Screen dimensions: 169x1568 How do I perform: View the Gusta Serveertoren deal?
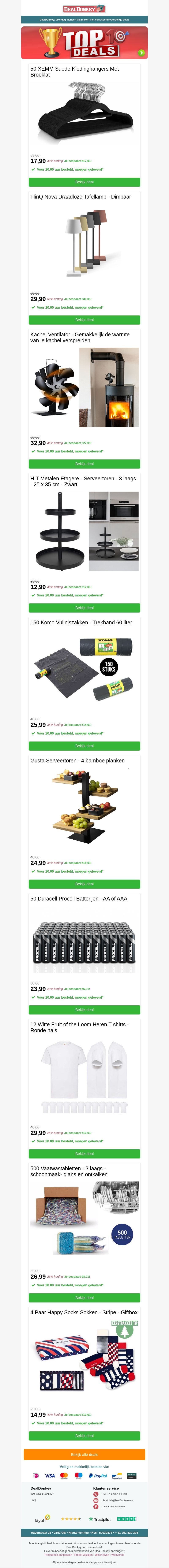84,884
